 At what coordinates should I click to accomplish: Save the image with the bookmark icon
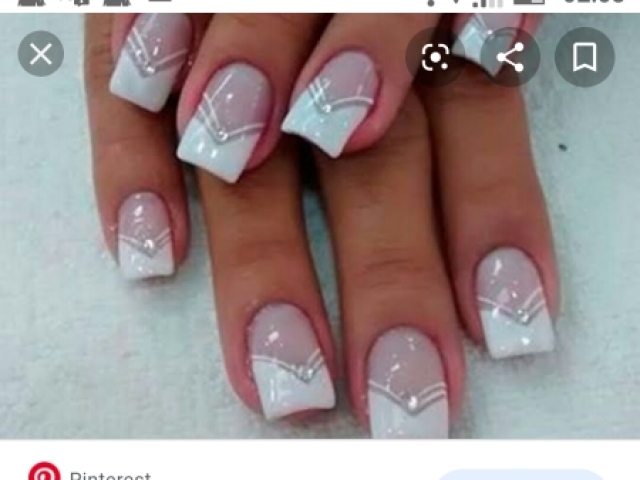[585, 57]
